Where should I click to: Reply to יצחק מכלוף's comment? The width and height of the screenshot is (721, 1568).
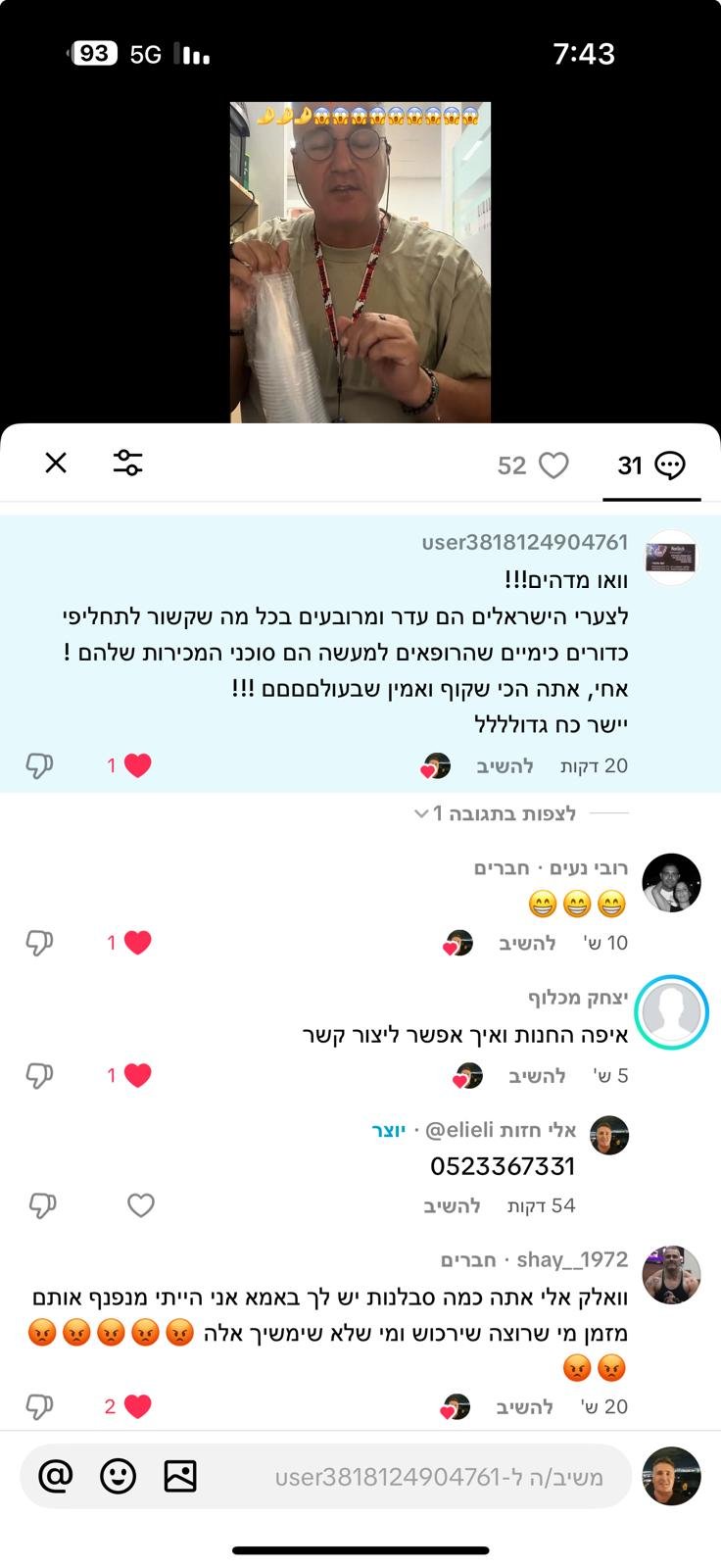pos(537,1076)
